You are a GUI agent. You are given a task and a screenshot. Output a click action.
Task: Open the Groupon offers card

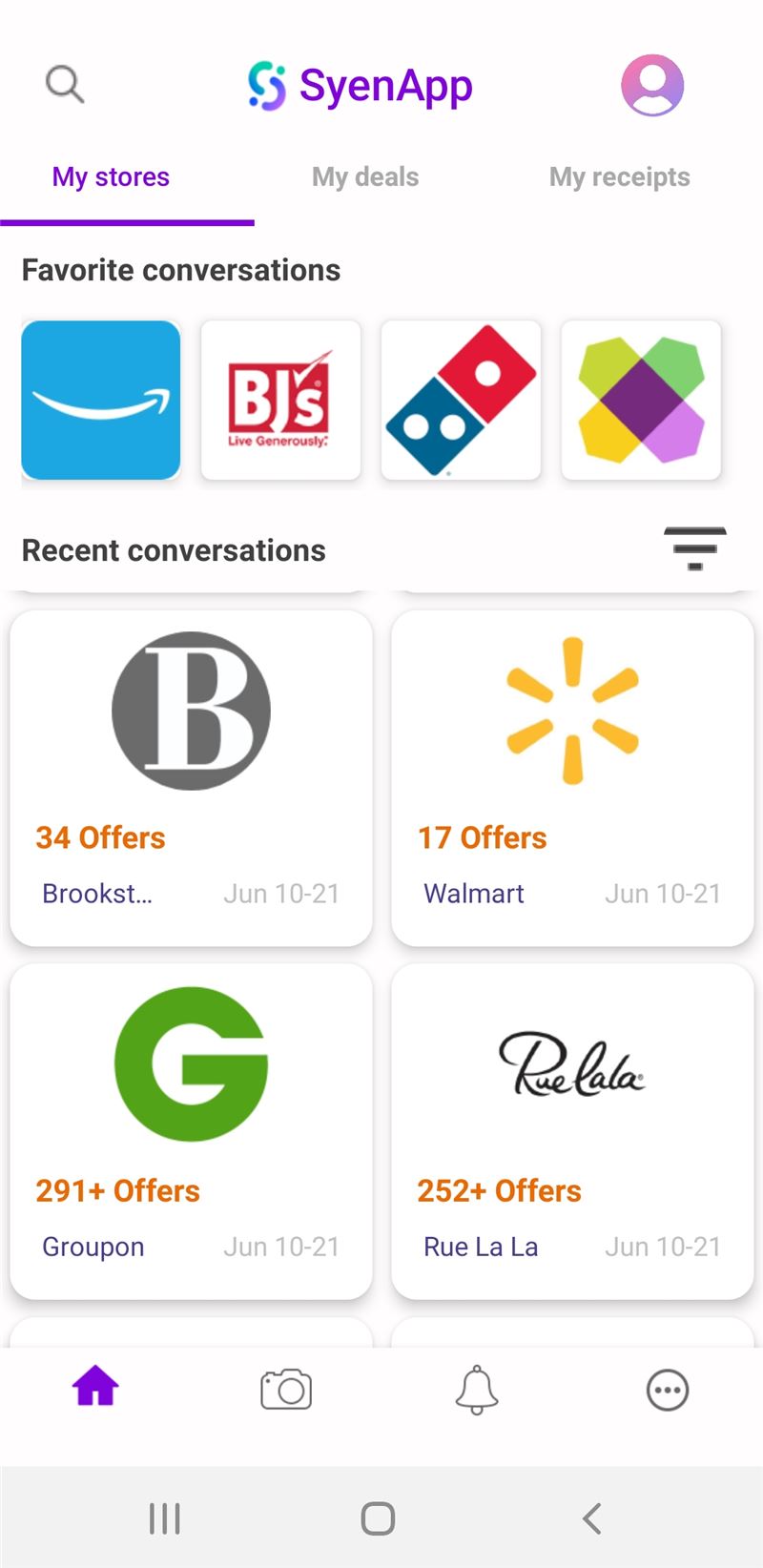coord(191,1131)
